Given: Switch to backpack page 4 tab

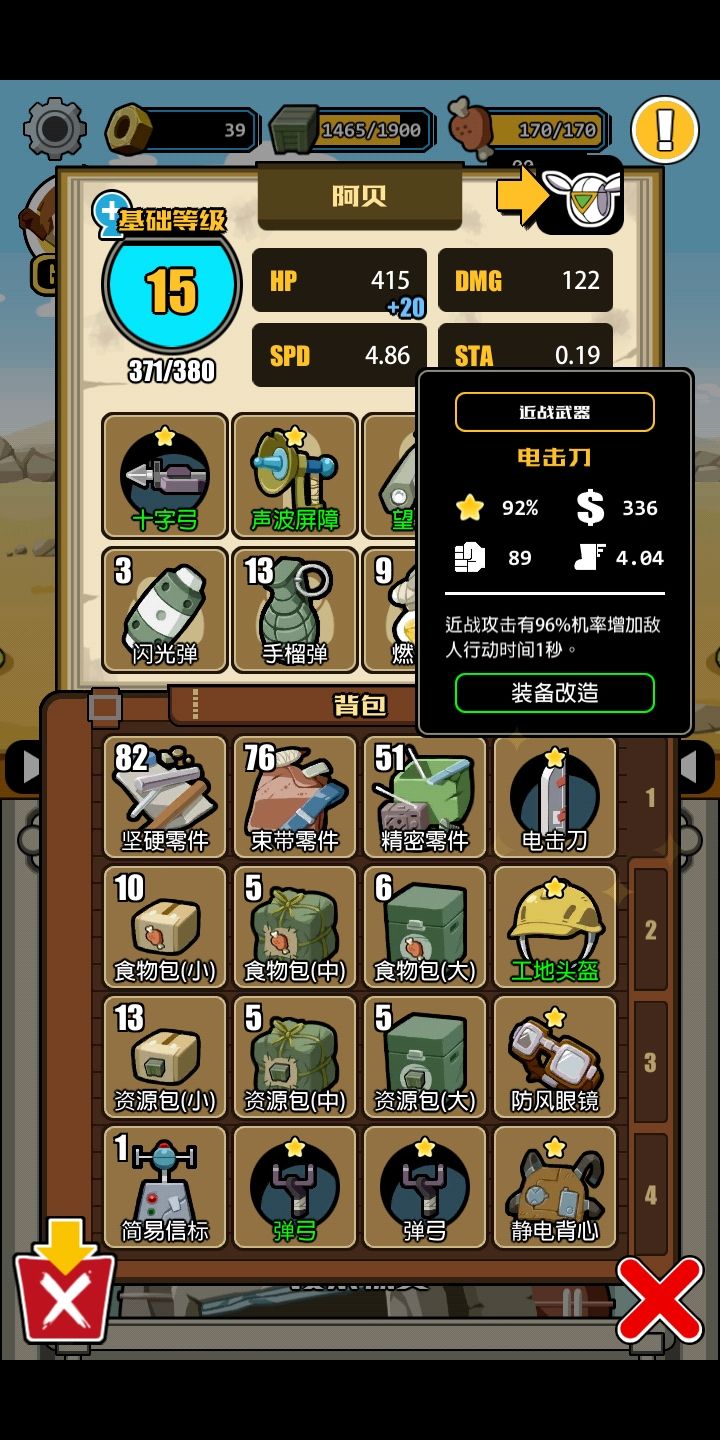Looking at the screenshot, I should click(x=650, y=1188).
